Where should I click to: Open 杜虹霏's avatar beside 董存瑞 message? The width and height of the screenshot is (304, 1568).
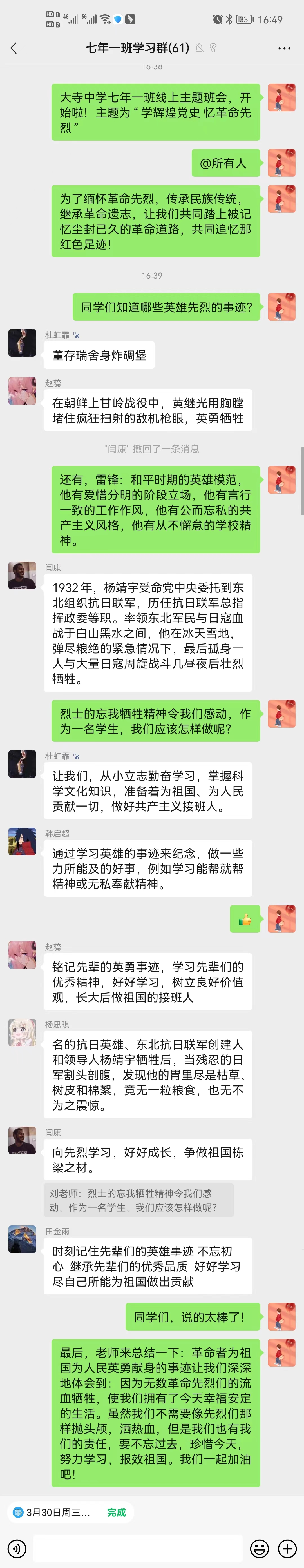pyautogui.click(x=23, y=343)
